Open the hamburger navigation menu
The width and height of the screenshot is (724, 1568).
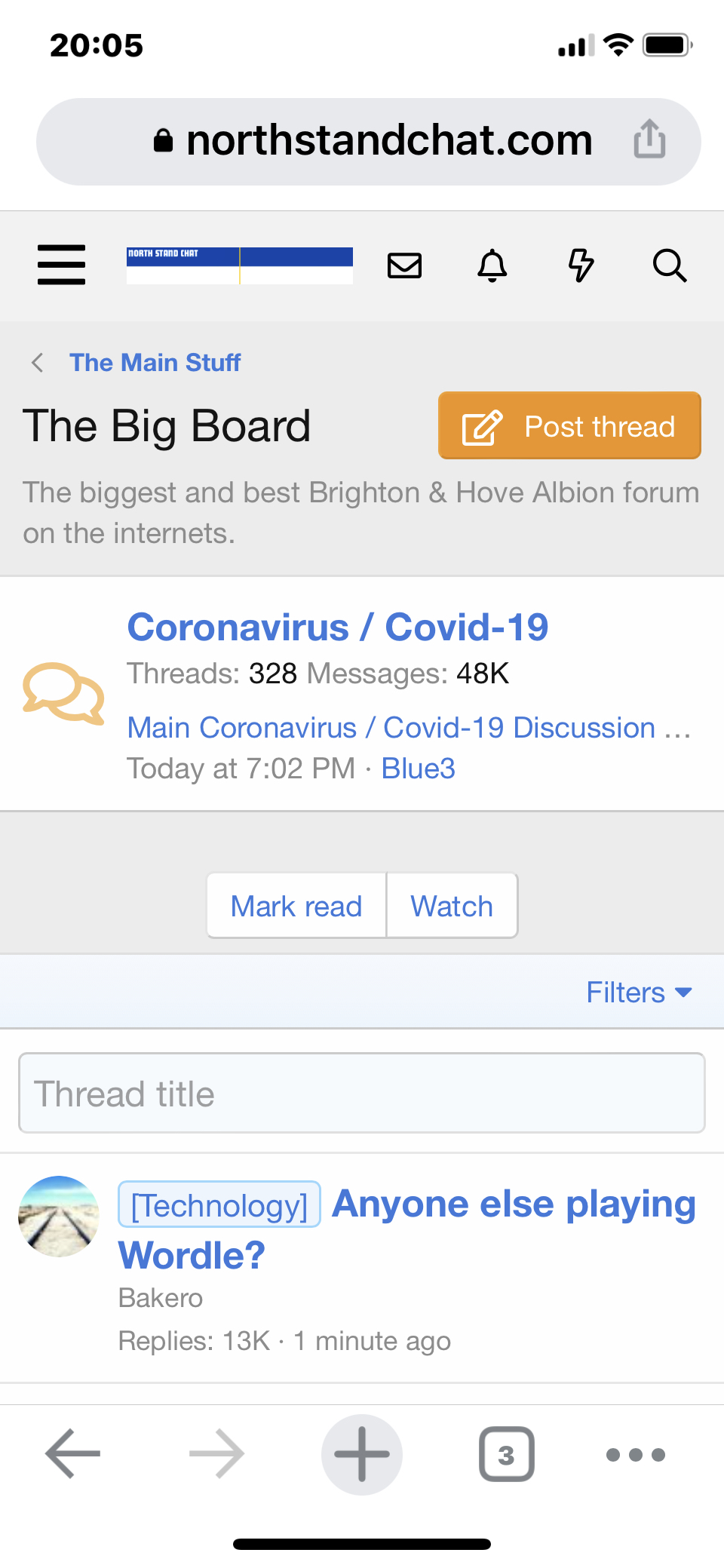click(61, 265)
